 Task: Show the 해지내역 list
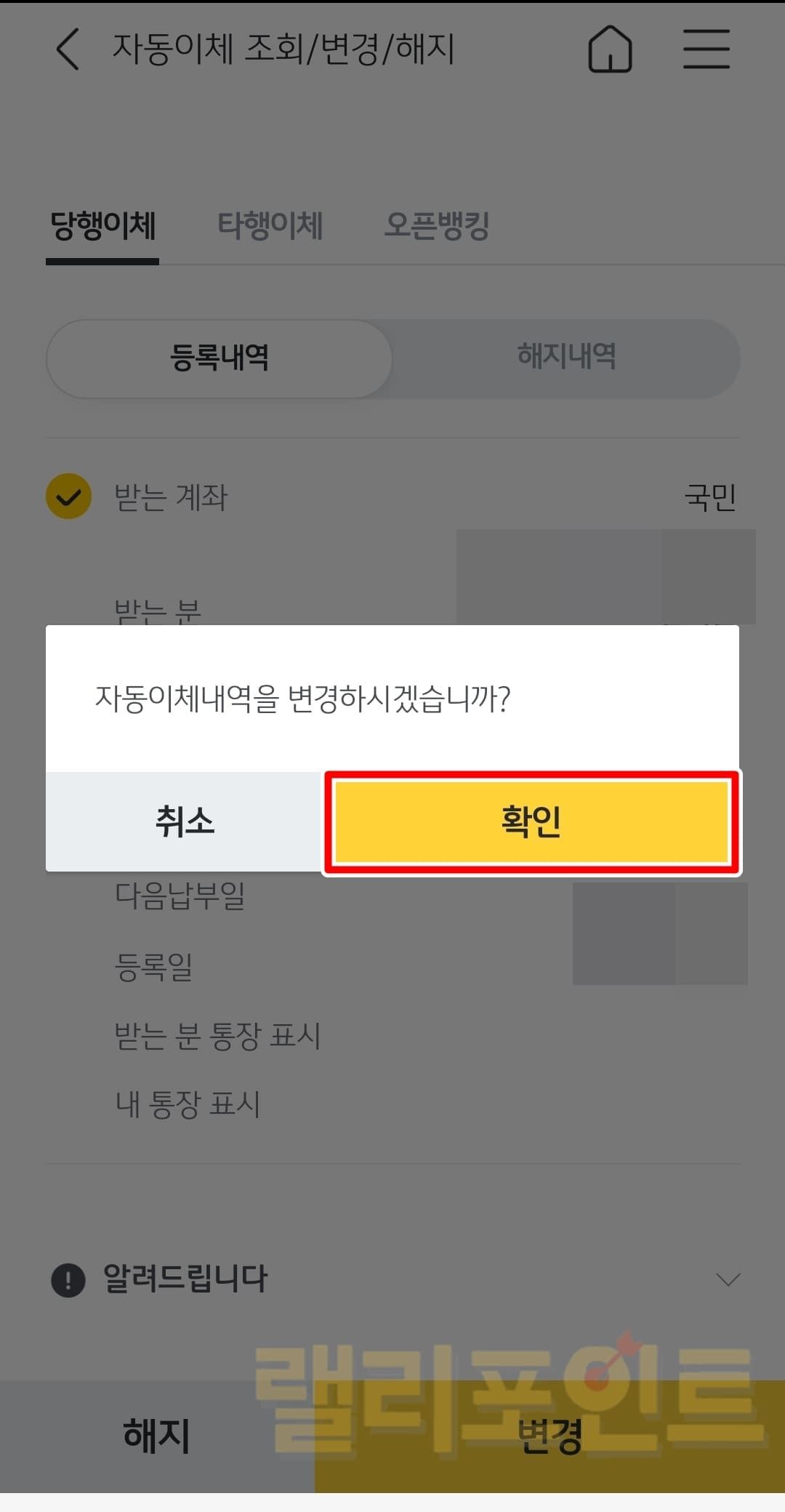pos(566,358)
